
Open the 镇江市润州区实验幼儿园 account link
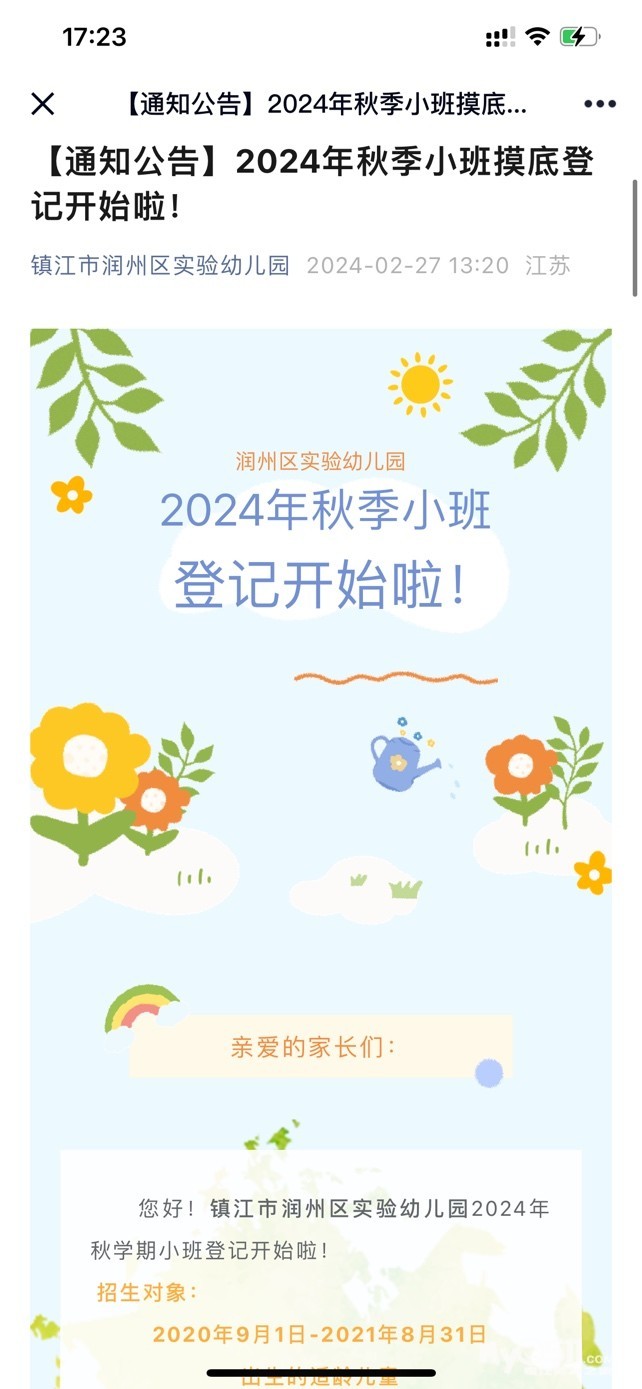pos(160,265)
